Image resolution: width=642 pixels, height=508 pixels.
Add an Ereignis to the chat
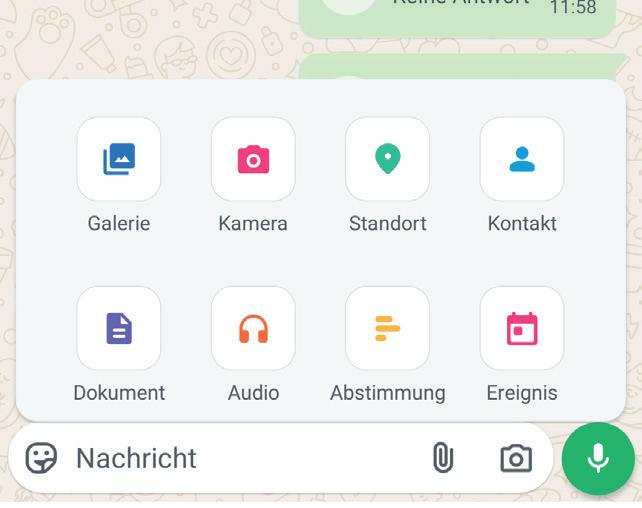point(521,328)
